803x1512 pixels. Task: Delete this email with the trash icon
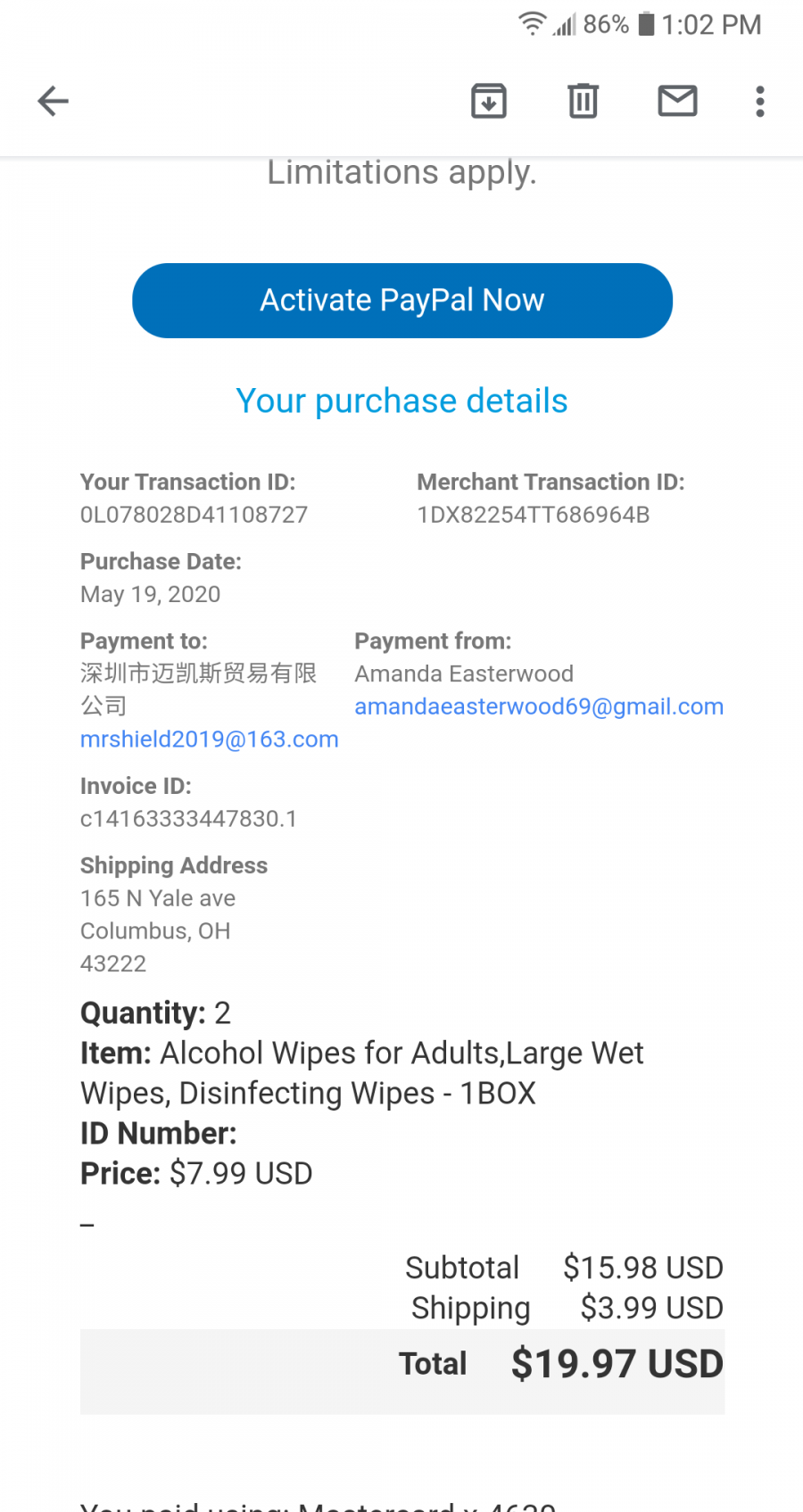click(x=584, y=101)
